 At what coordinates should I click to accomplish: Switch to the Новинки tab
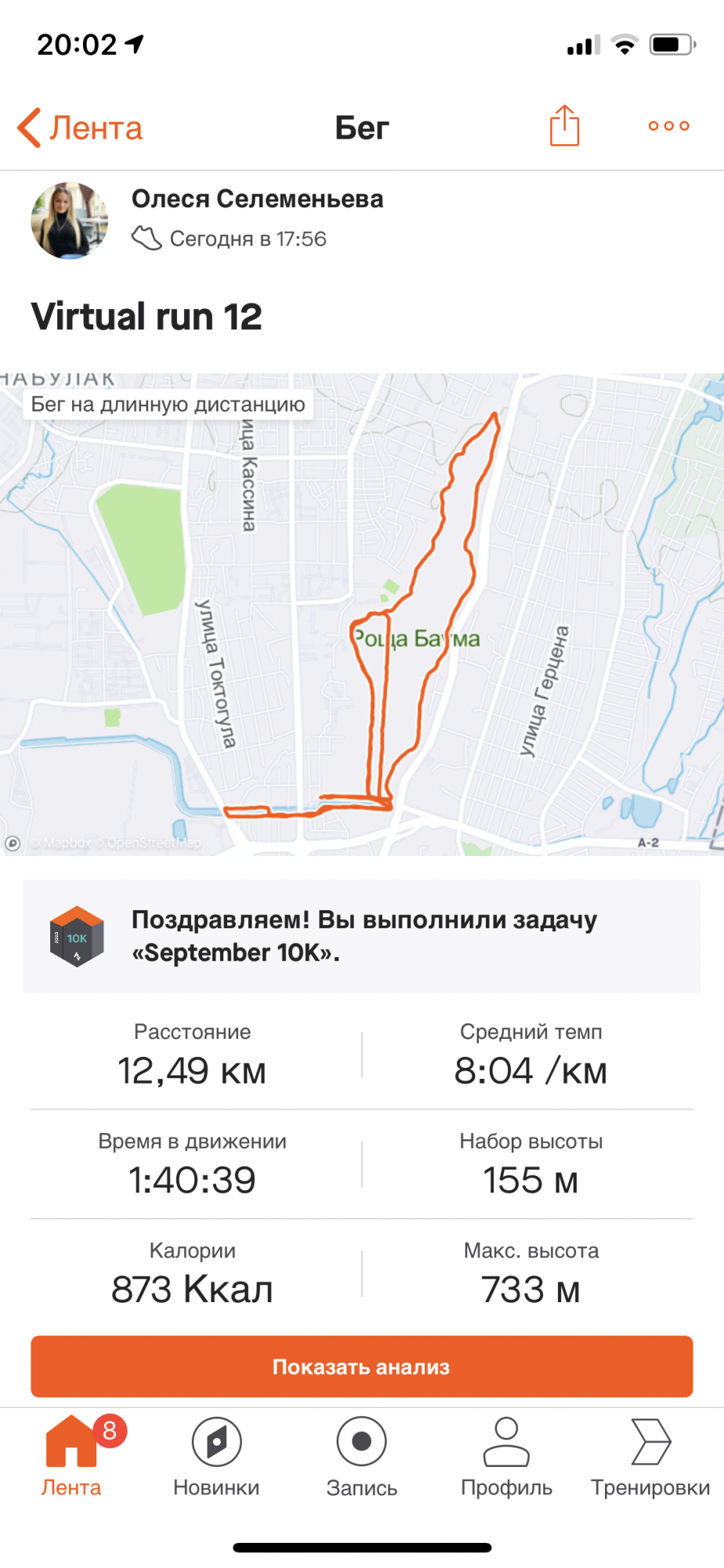point(216,1457)
